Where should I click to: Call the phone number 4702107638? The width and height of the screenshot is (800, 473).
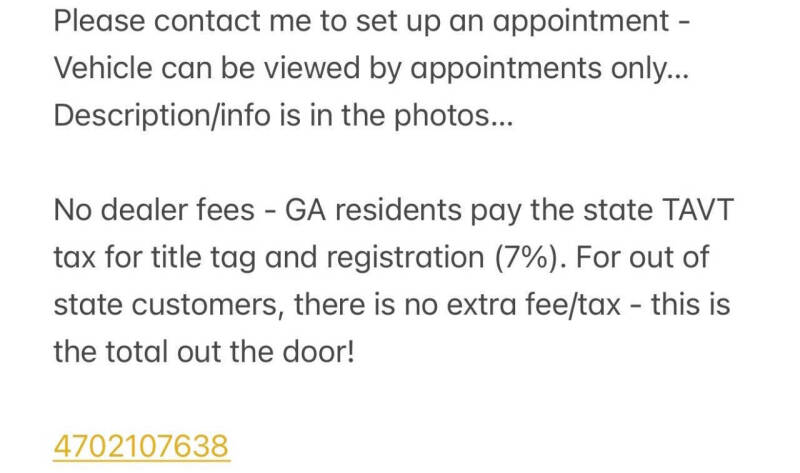141,445
